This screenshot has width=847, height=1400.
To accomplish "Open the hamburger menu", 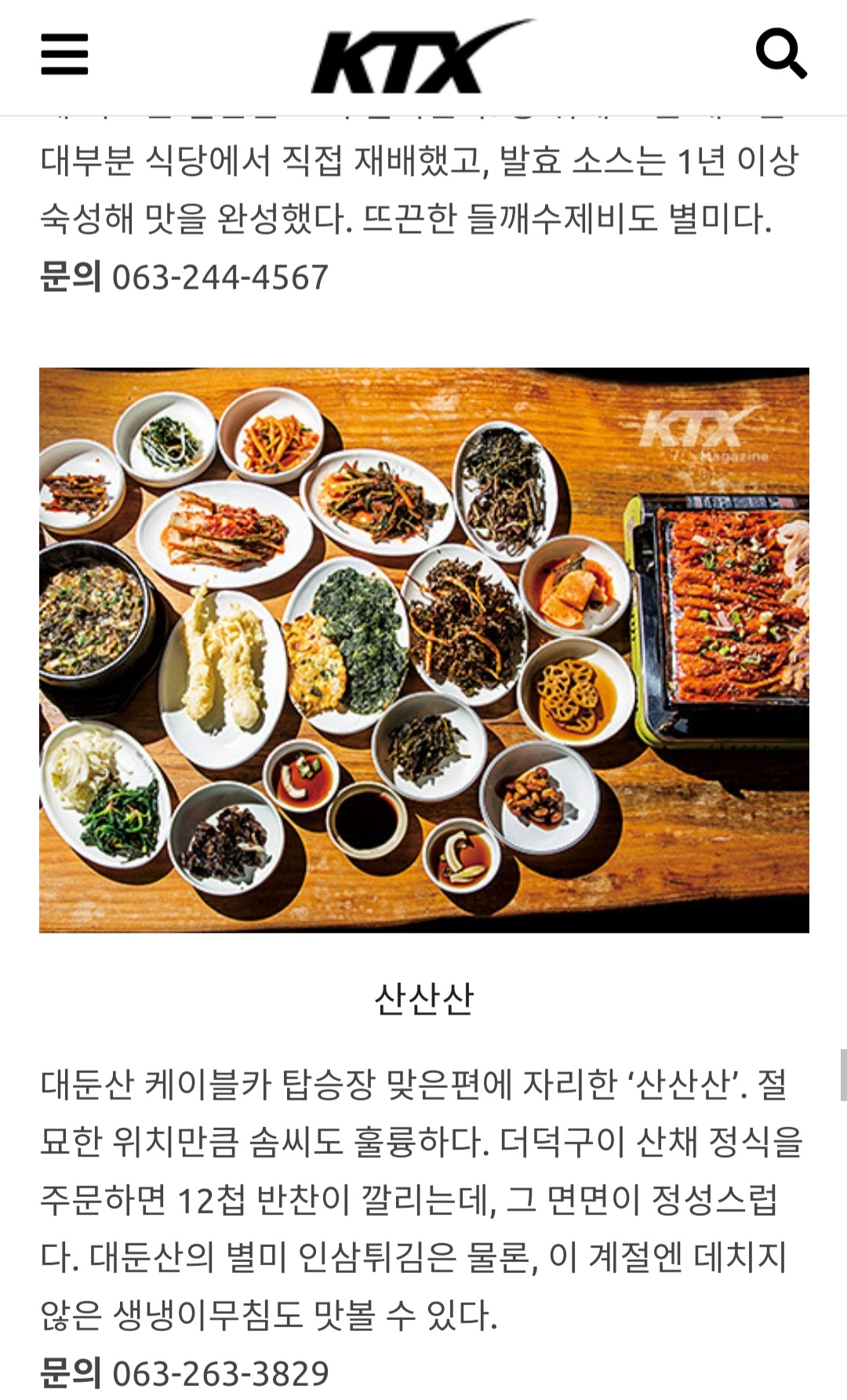I will (x=64, y=54).
